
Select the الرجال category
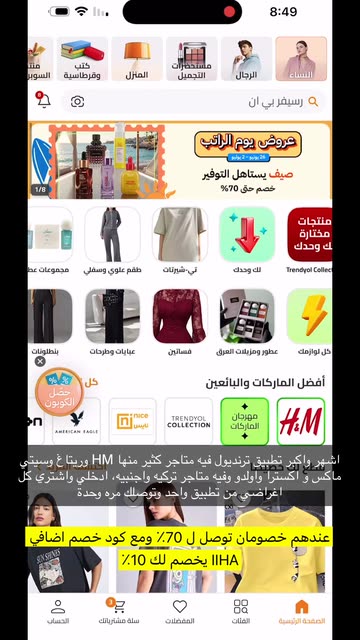(x=247, y=59)
